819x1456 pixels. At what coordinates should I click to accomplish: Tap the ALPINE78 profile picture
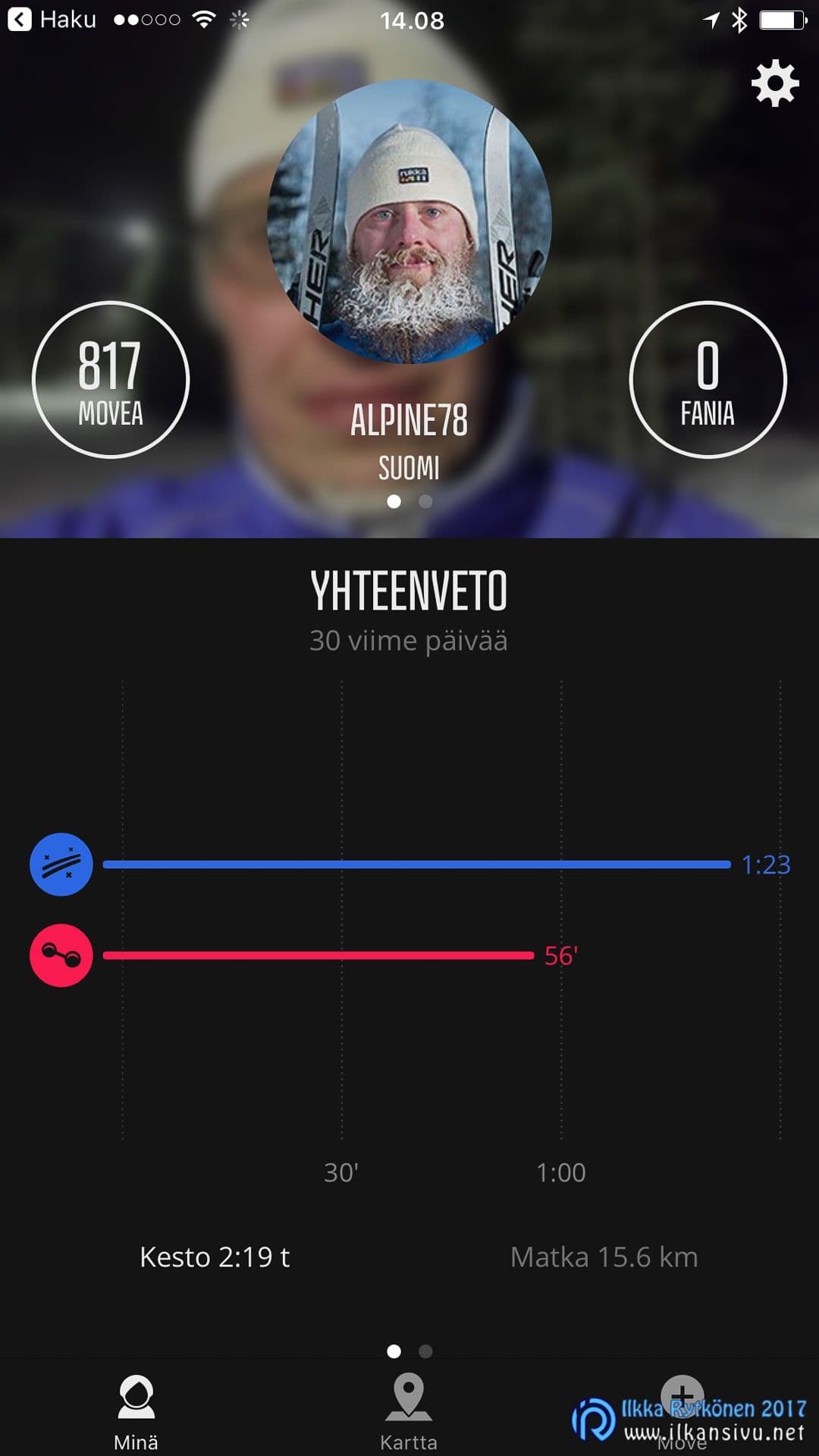click(x=409, y=221)
